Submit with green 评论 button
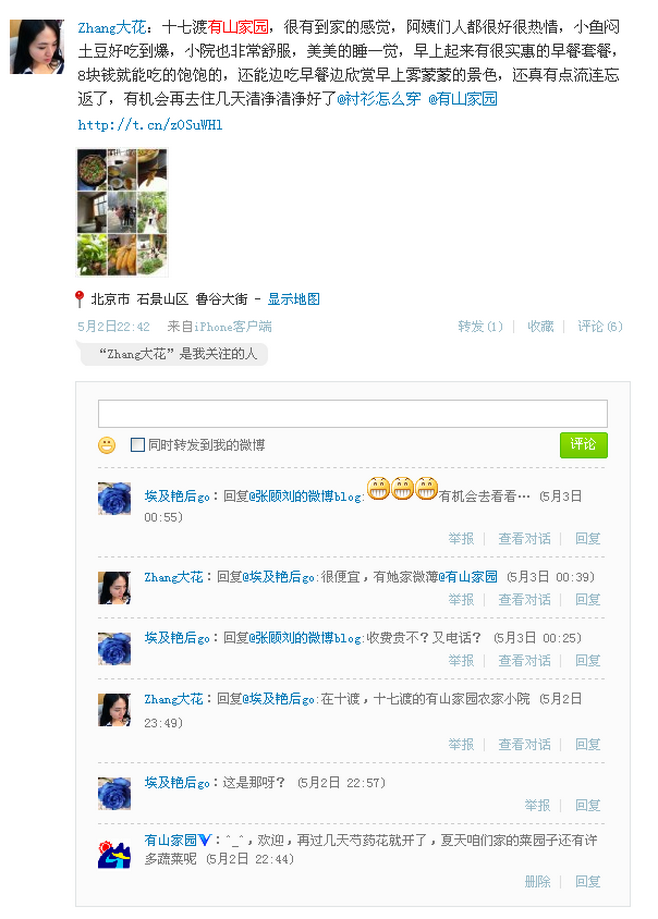Viewport: 658px width, 919px height. point(583,445)
